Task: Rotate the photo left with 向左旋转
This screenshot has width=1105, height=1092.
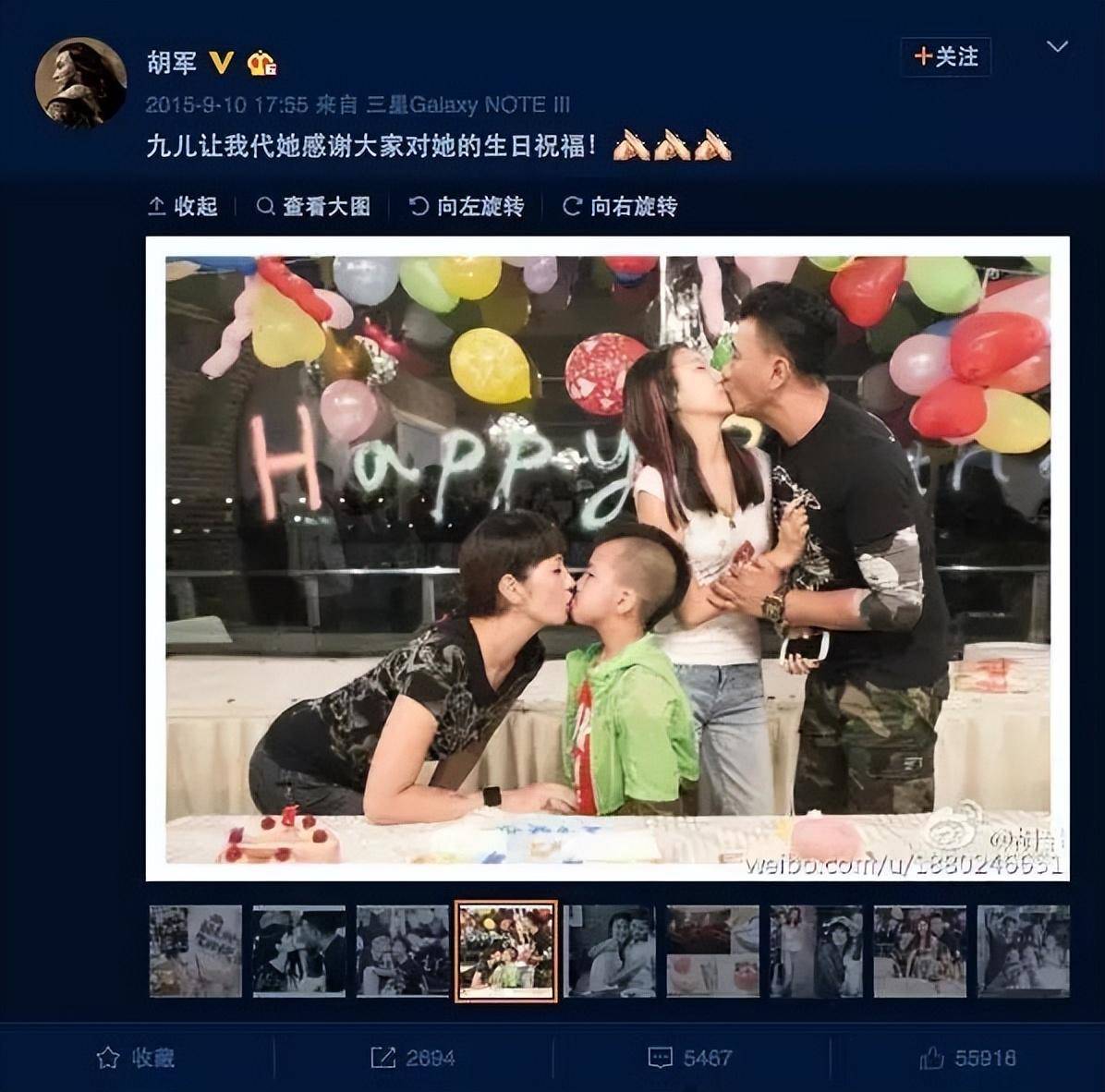Action: click(467, 206)
